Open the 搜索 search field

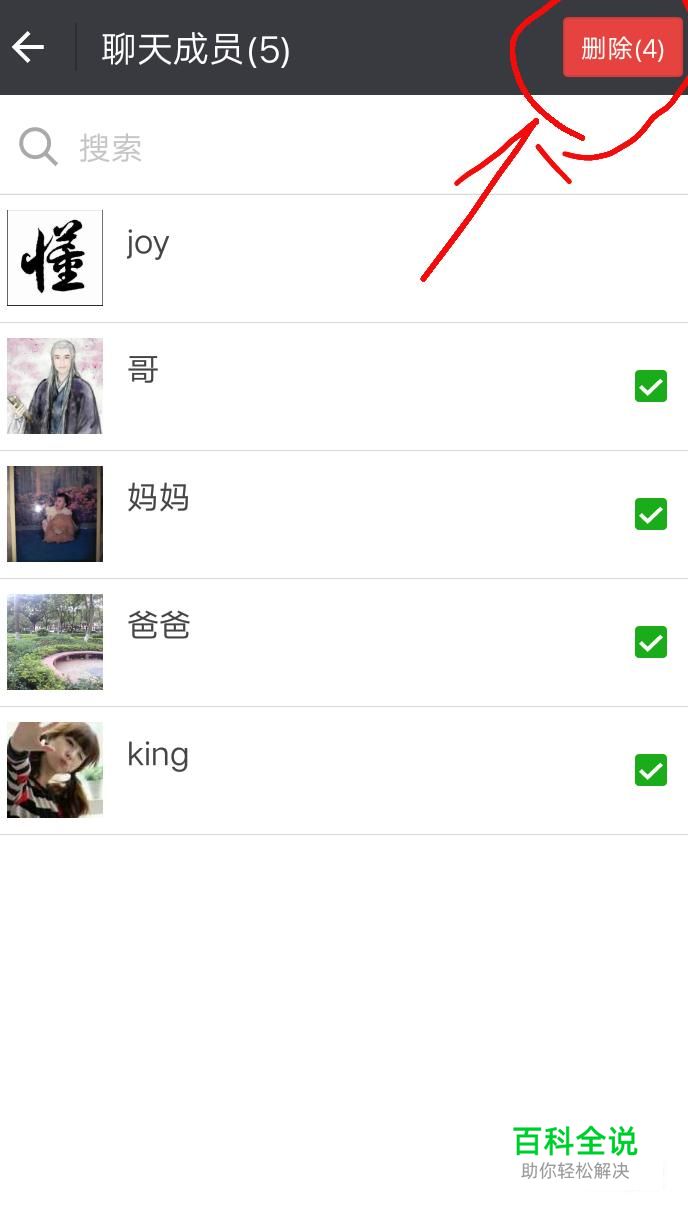point(344,147)
